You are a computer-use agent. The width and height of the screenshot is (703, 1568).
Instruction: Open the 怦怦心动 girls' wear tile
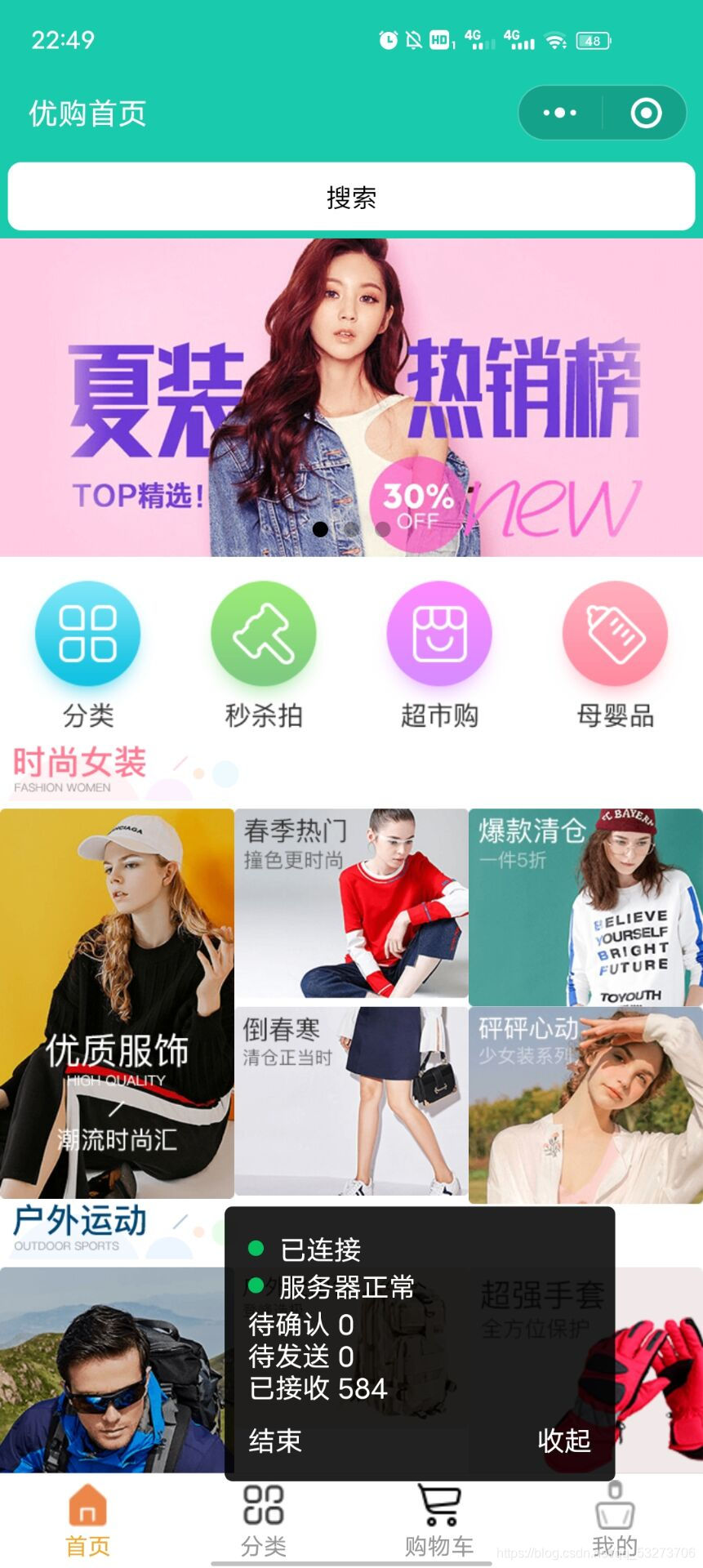[x=585, y=1105]
